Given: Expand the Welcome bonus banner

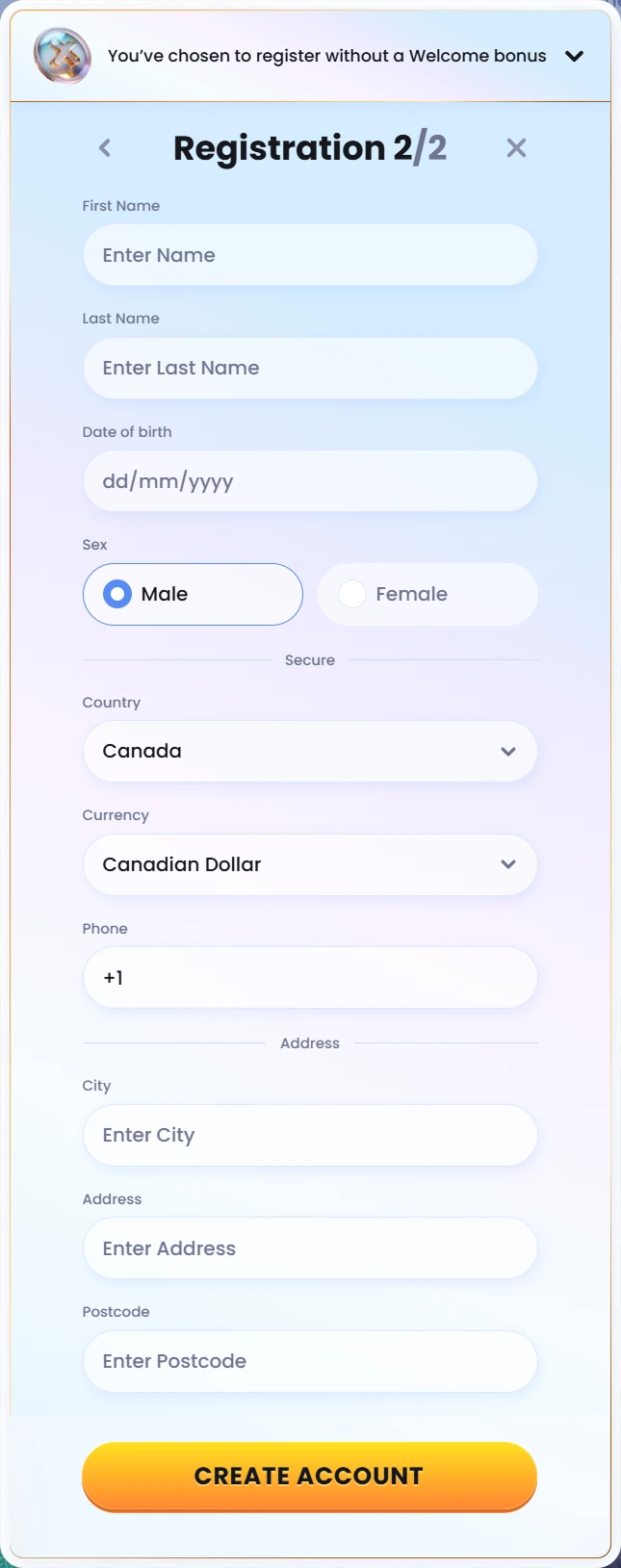Looking at the screenshot, I should 574,56.
